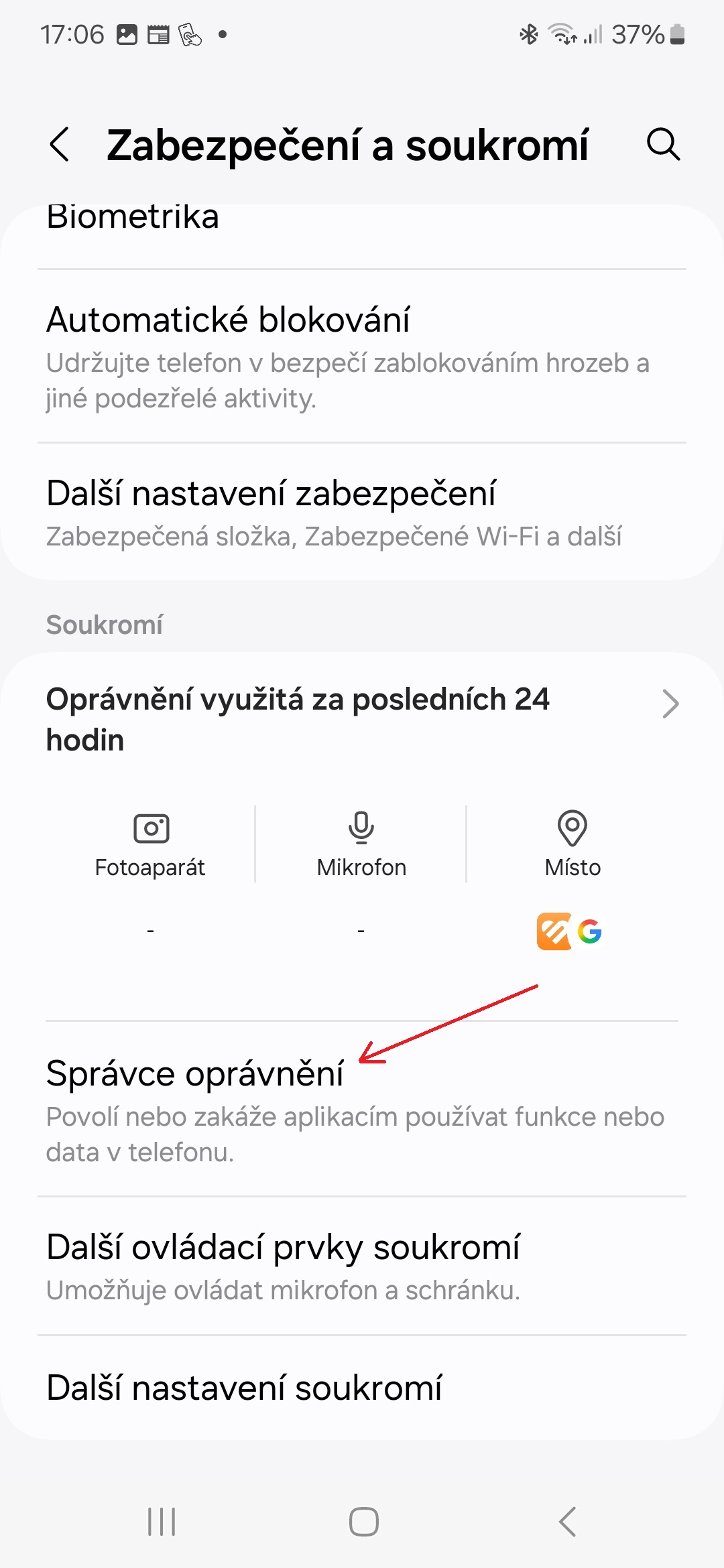
Task: Tap the Fotoaparát camera icon
Action: [x=150, y=828]
